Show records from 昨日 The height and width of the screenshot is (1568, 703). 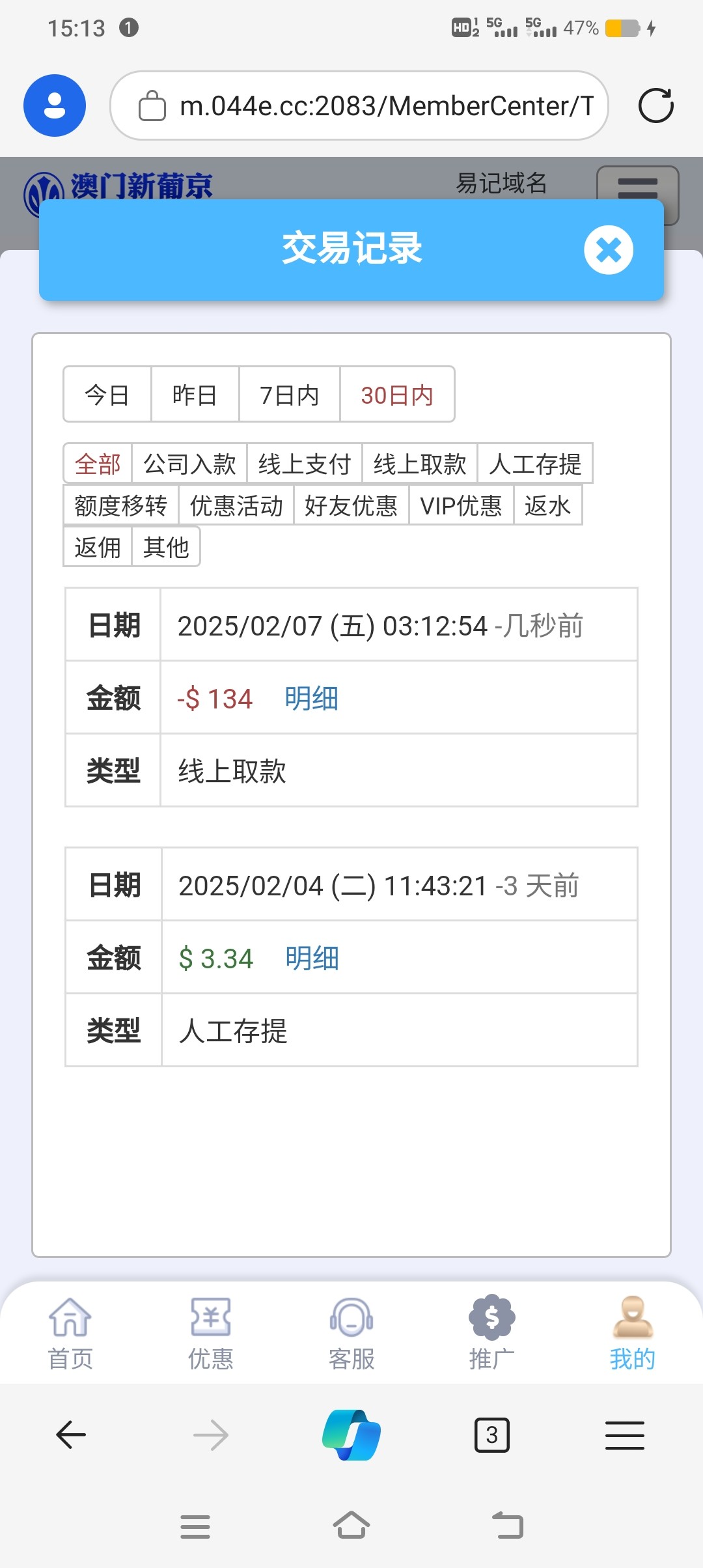(195, 395)
